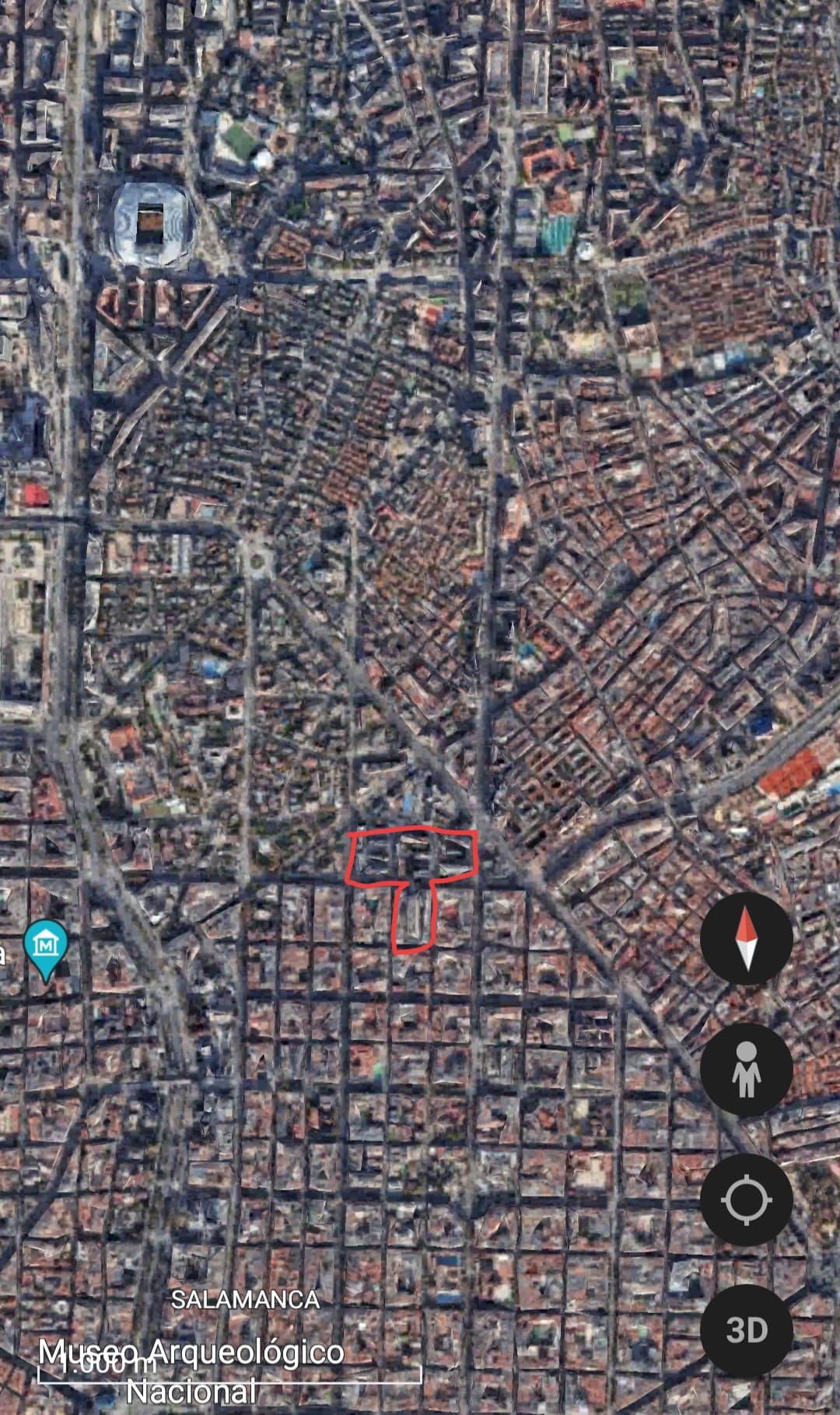Enter Street View with the pegman button
This screenshot has width=840, height=1415.
(x=746, y=1070)
